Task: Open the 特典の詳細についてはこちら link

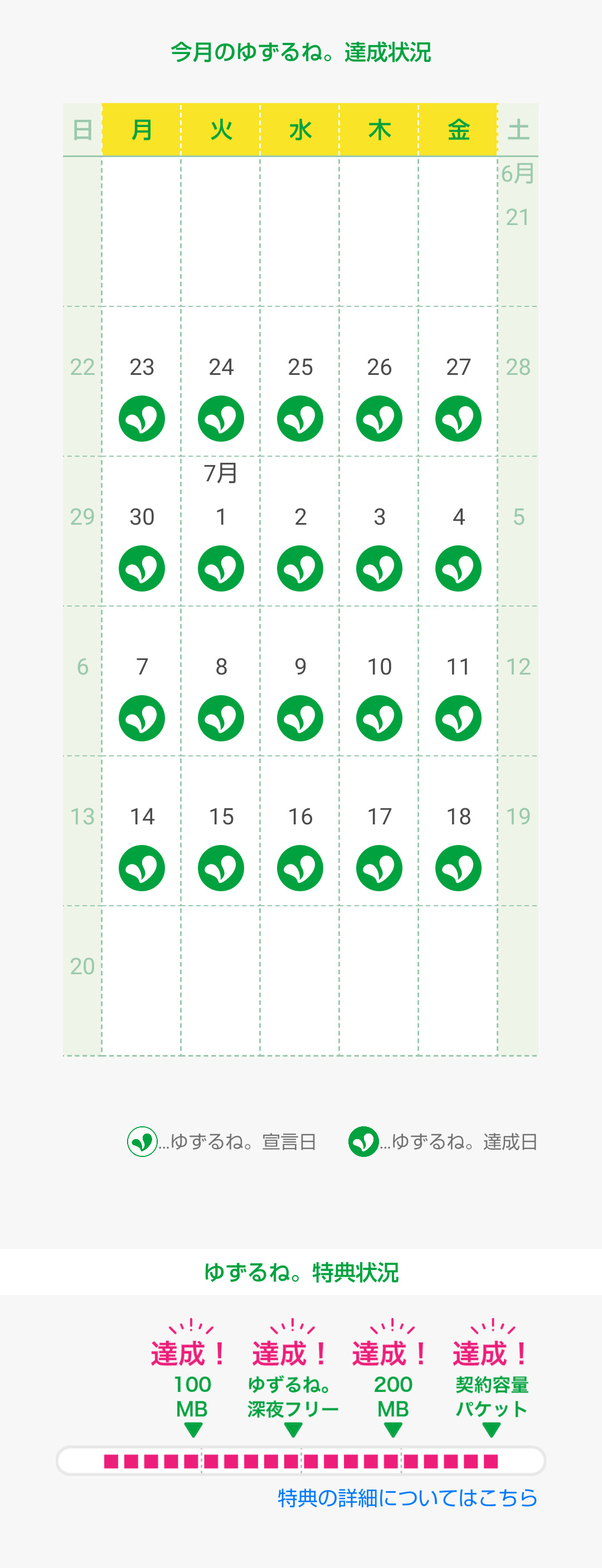Action: [x=407, y=1497]
